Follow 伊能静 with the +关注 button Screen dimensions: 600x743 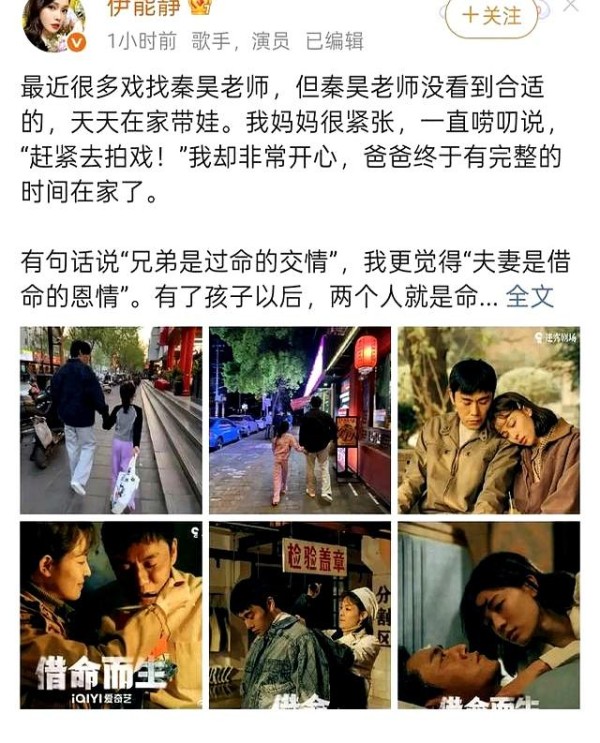(x=491, y=16)
